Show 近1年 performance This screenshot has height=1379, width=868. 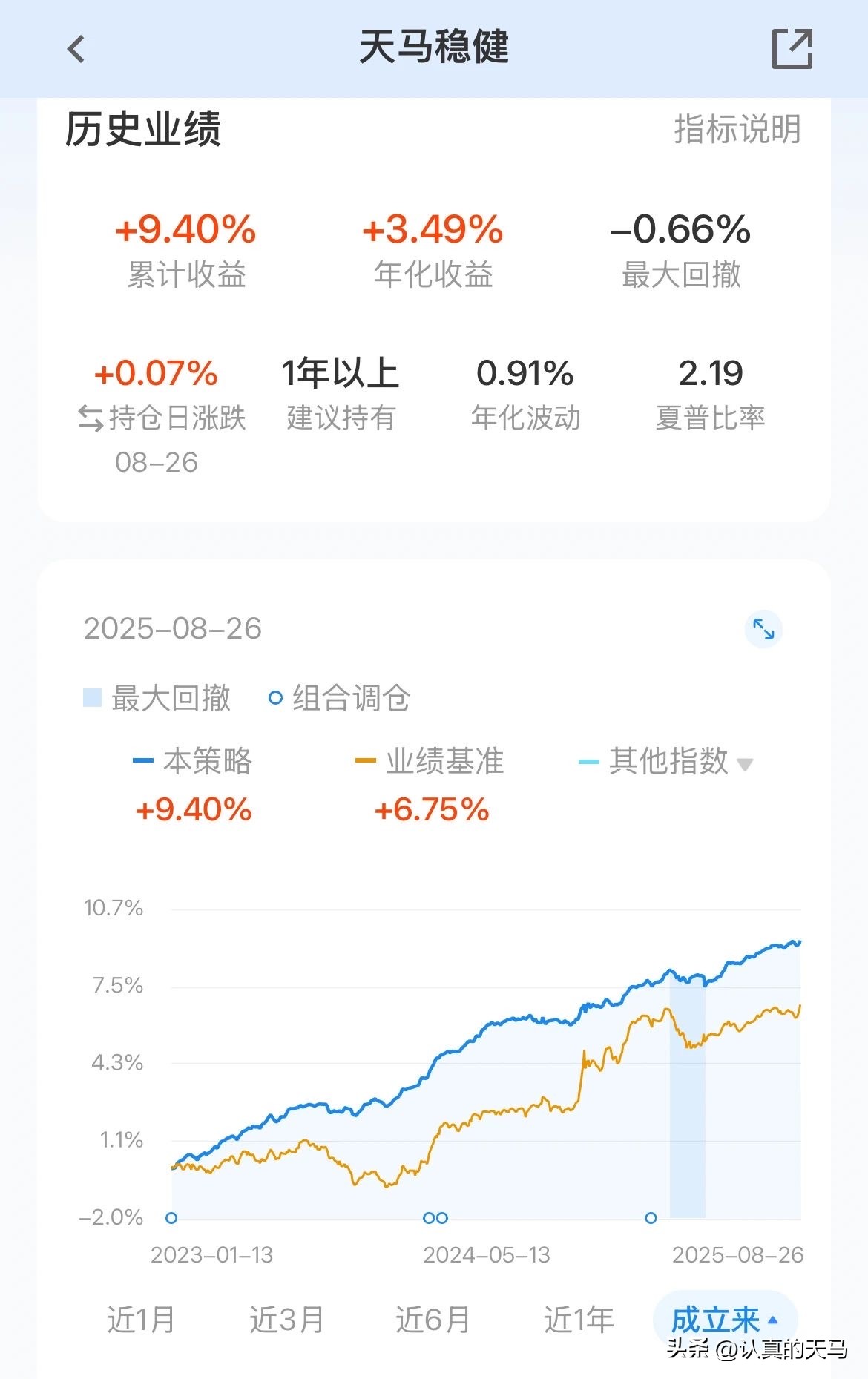(x=579, y=1320)
